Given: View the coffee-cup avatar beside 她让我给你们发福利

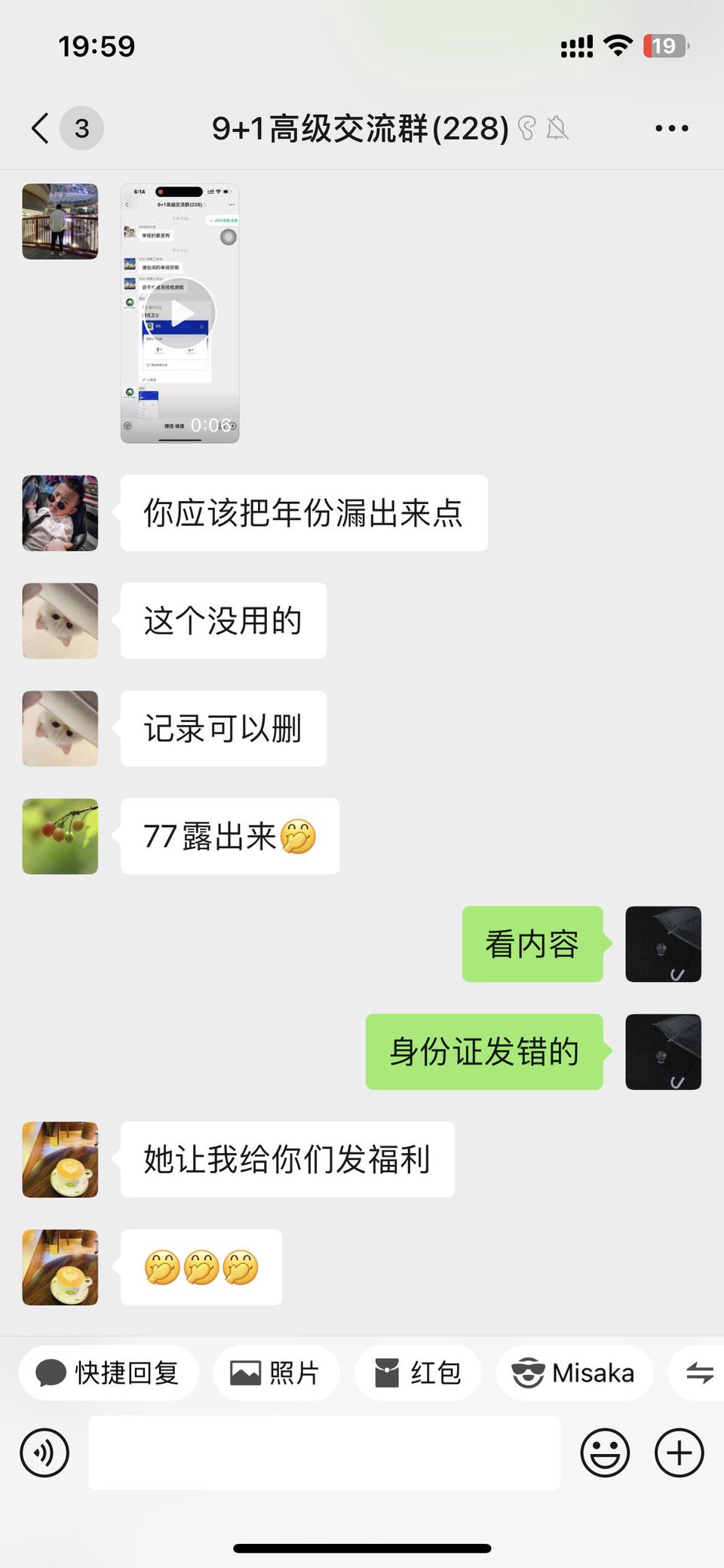Looking at the screenshot, I should pos(60,1159).
